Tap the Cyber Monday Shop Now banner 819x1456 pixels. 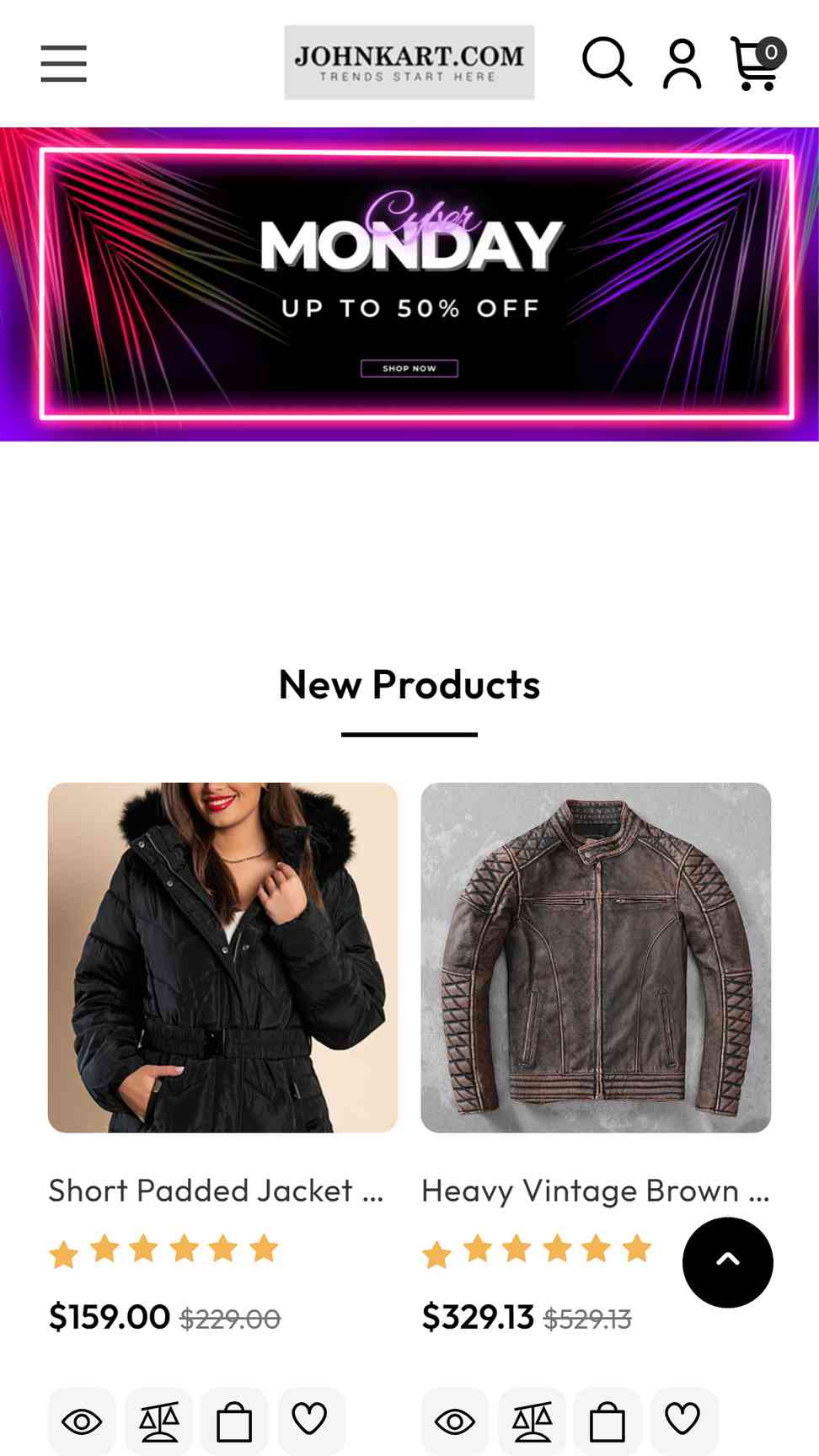409,284
